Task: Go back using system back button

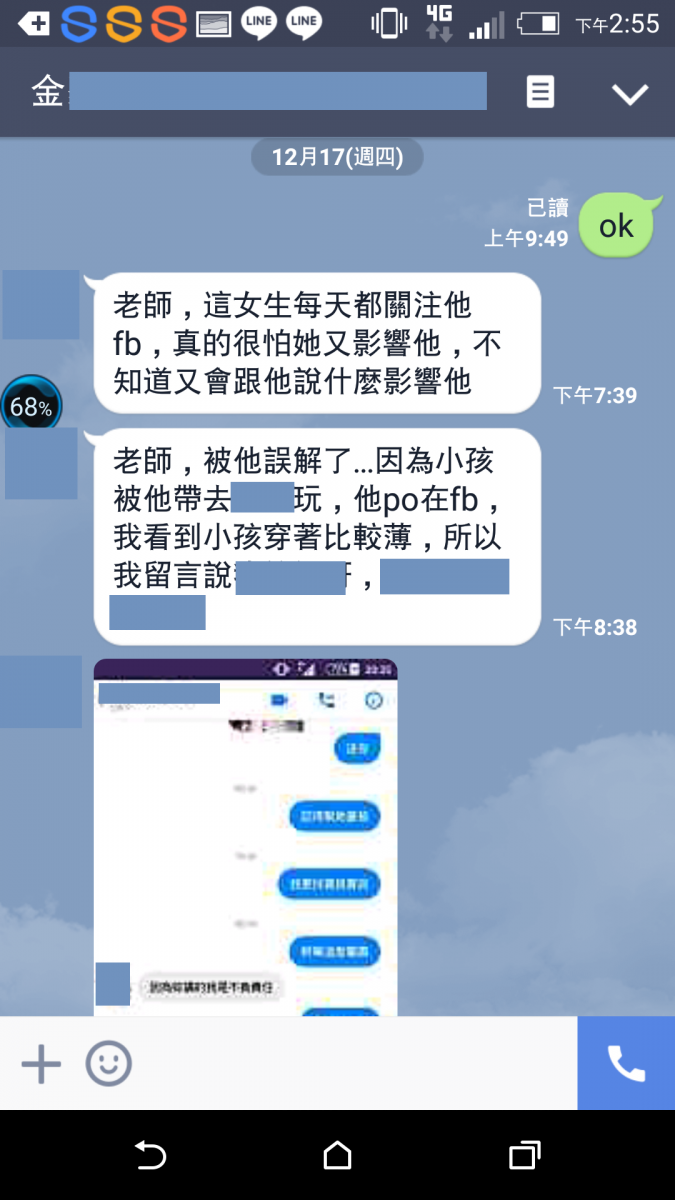Action: point(150,1156)
